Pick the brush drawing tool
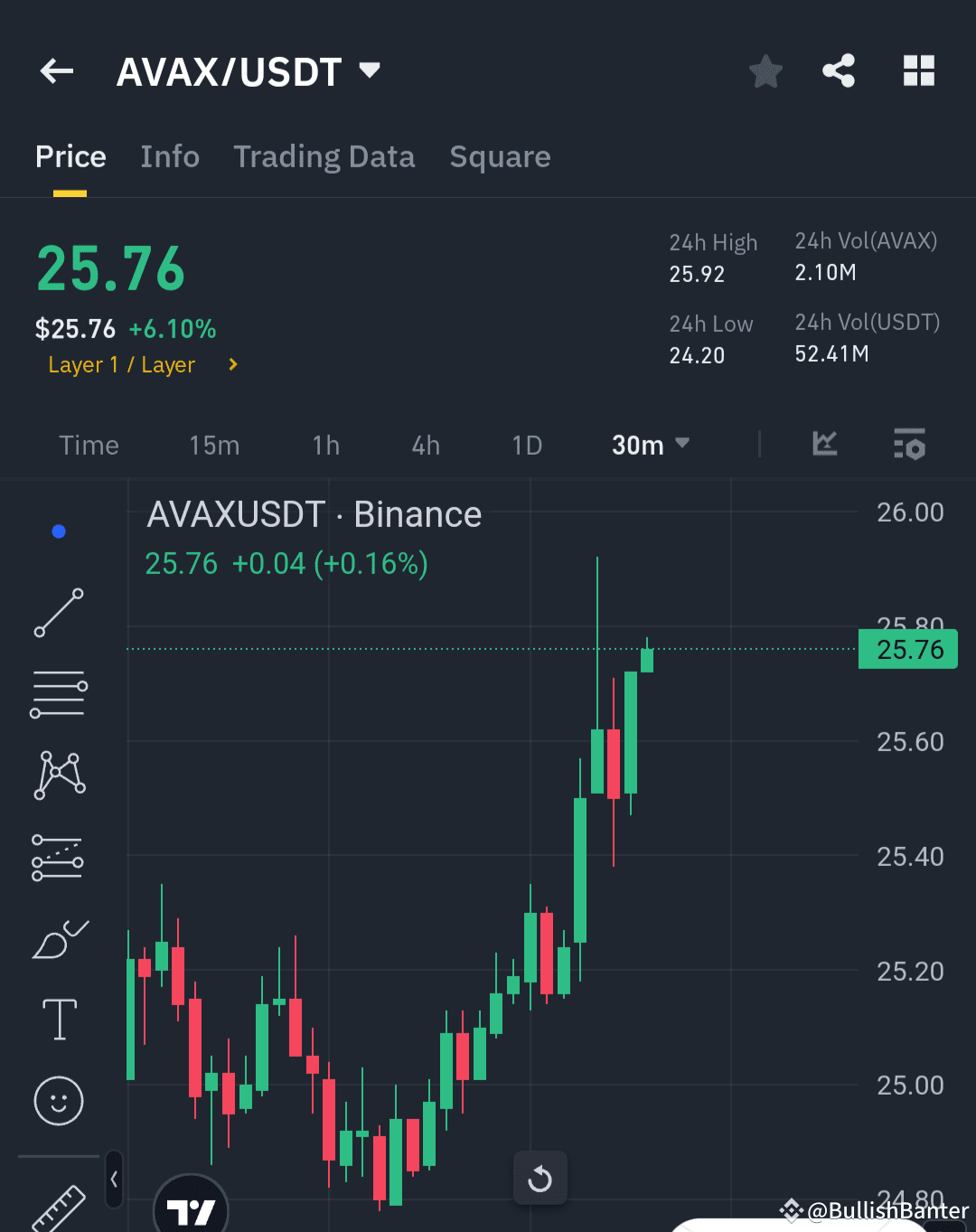 (59, 940)
